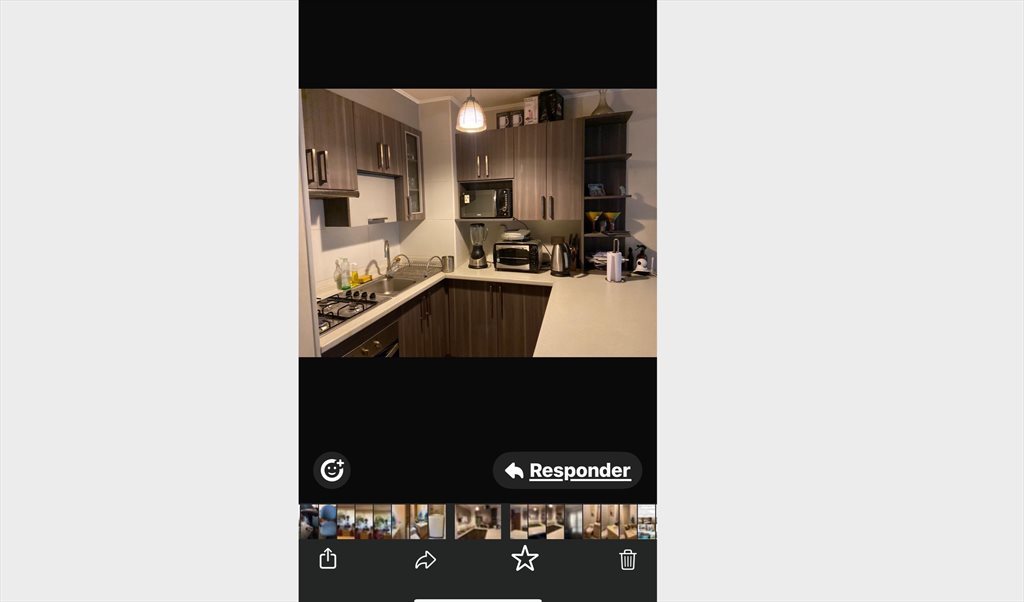Forward this photo
1024x602 pixels.
(x=426, y=560)
